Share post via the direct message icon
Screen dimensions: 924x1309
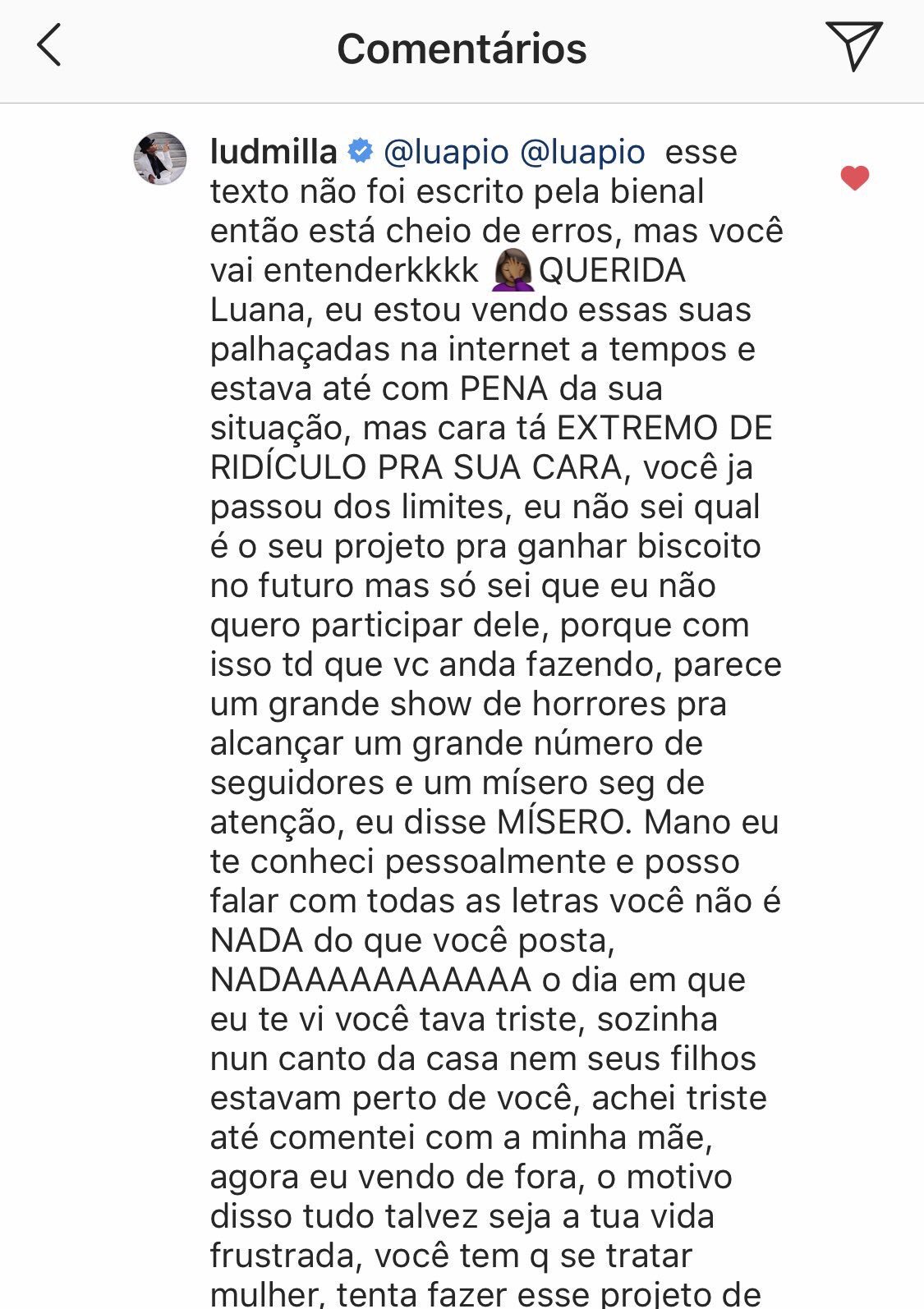pos(853,46)
